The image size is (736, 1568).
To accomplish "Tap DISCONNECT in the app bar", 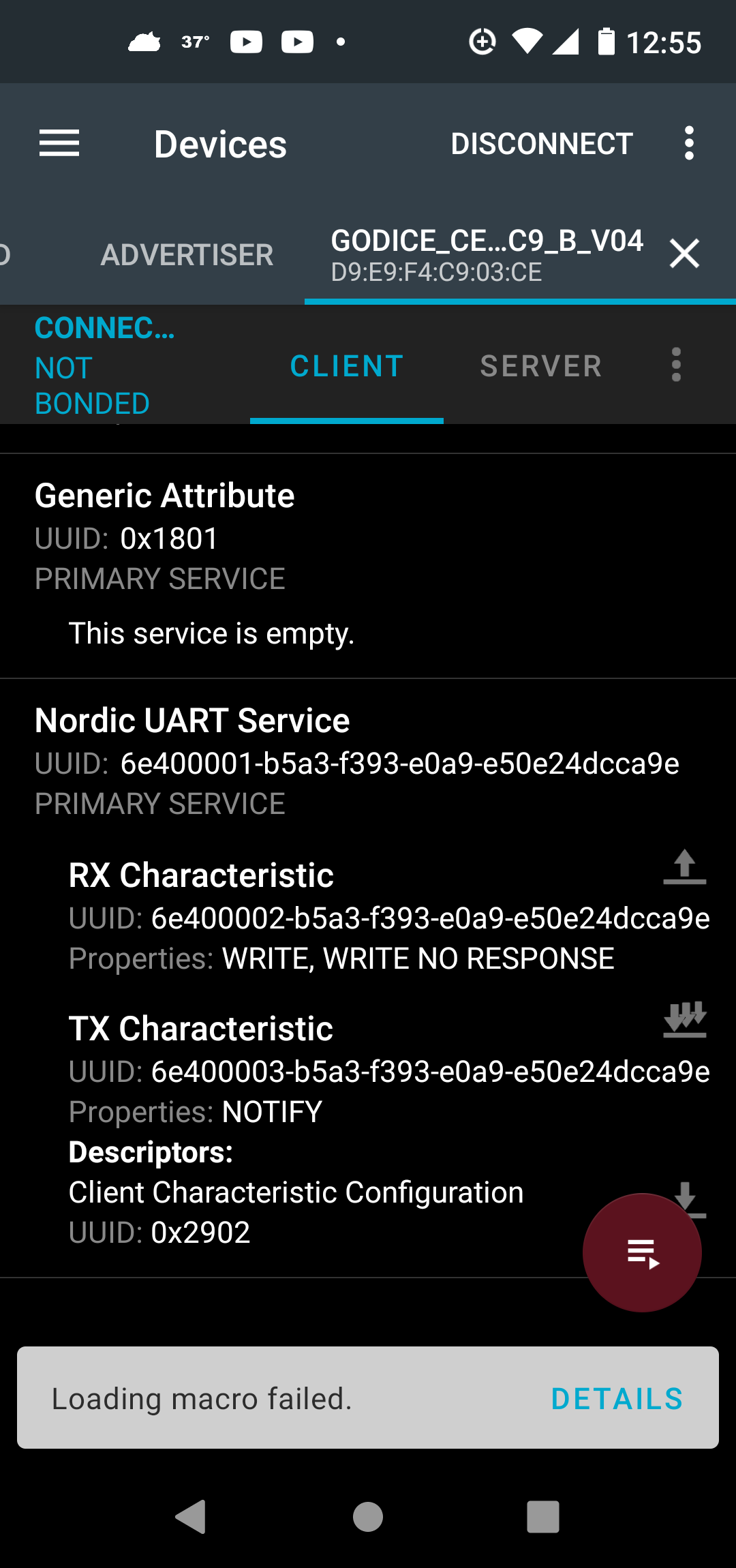I will point(542,144).
